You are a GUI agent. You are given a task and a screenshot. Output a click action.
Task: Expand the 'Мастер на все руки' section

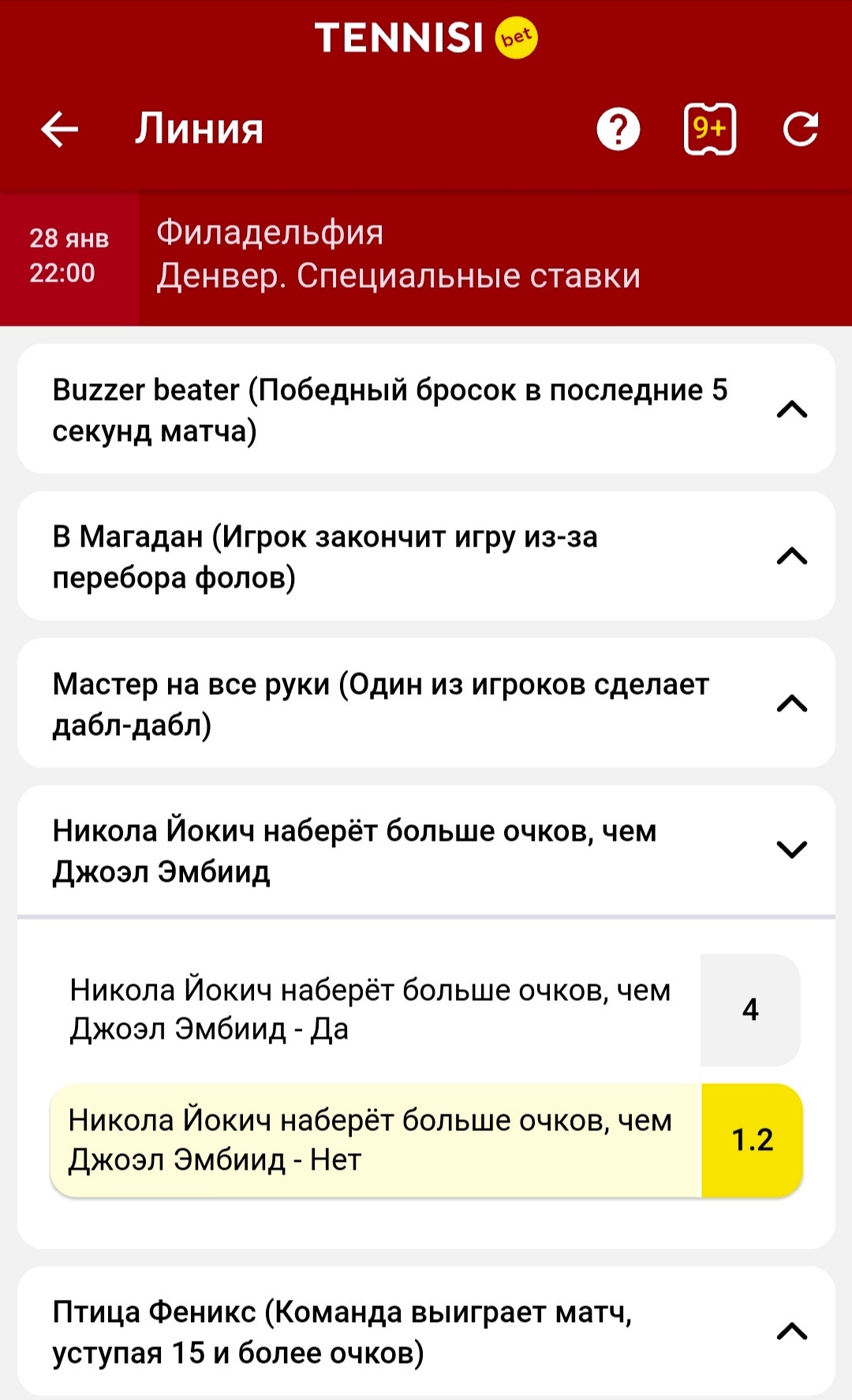426,704
